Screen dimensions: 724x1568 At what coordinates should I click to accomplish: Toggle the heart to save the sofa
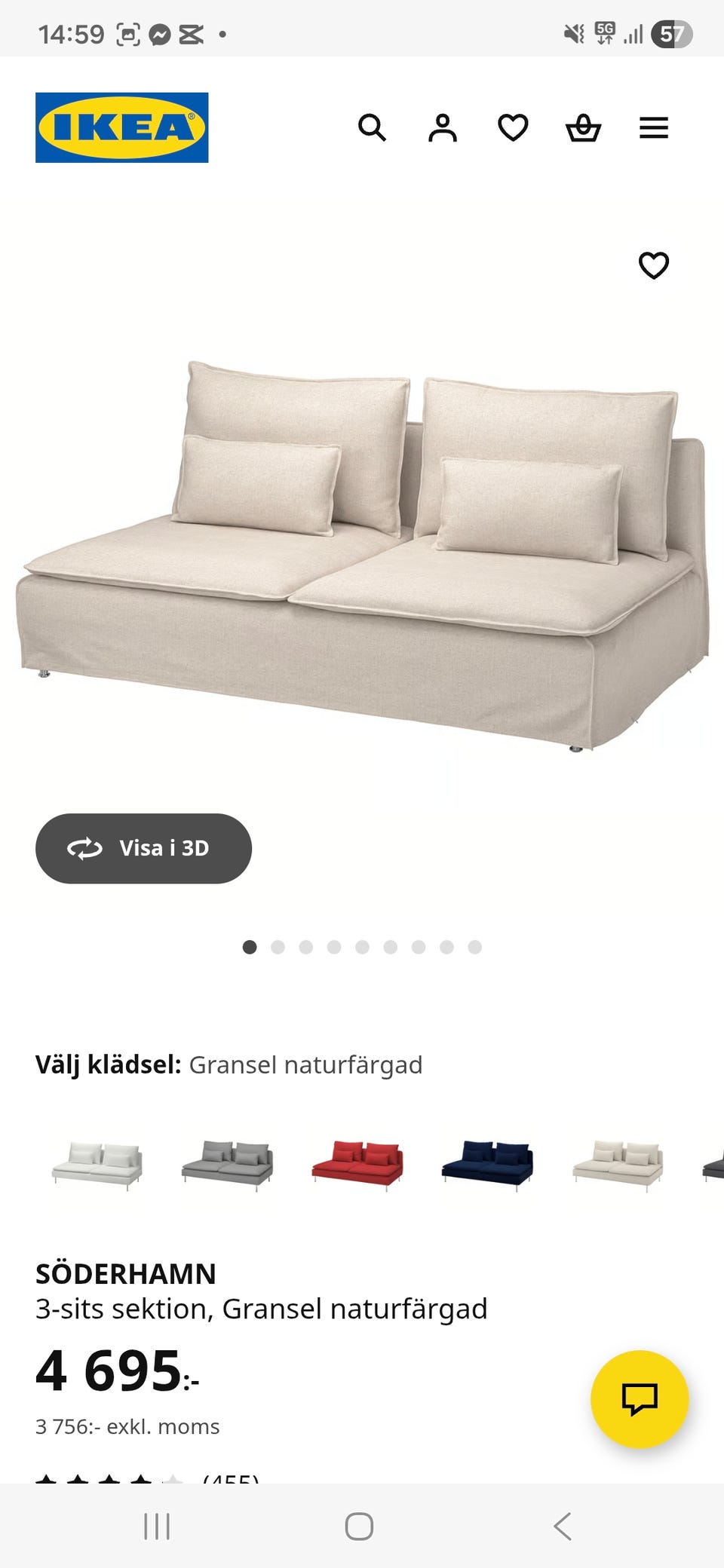pyautogui.click(x=653, y=265)
